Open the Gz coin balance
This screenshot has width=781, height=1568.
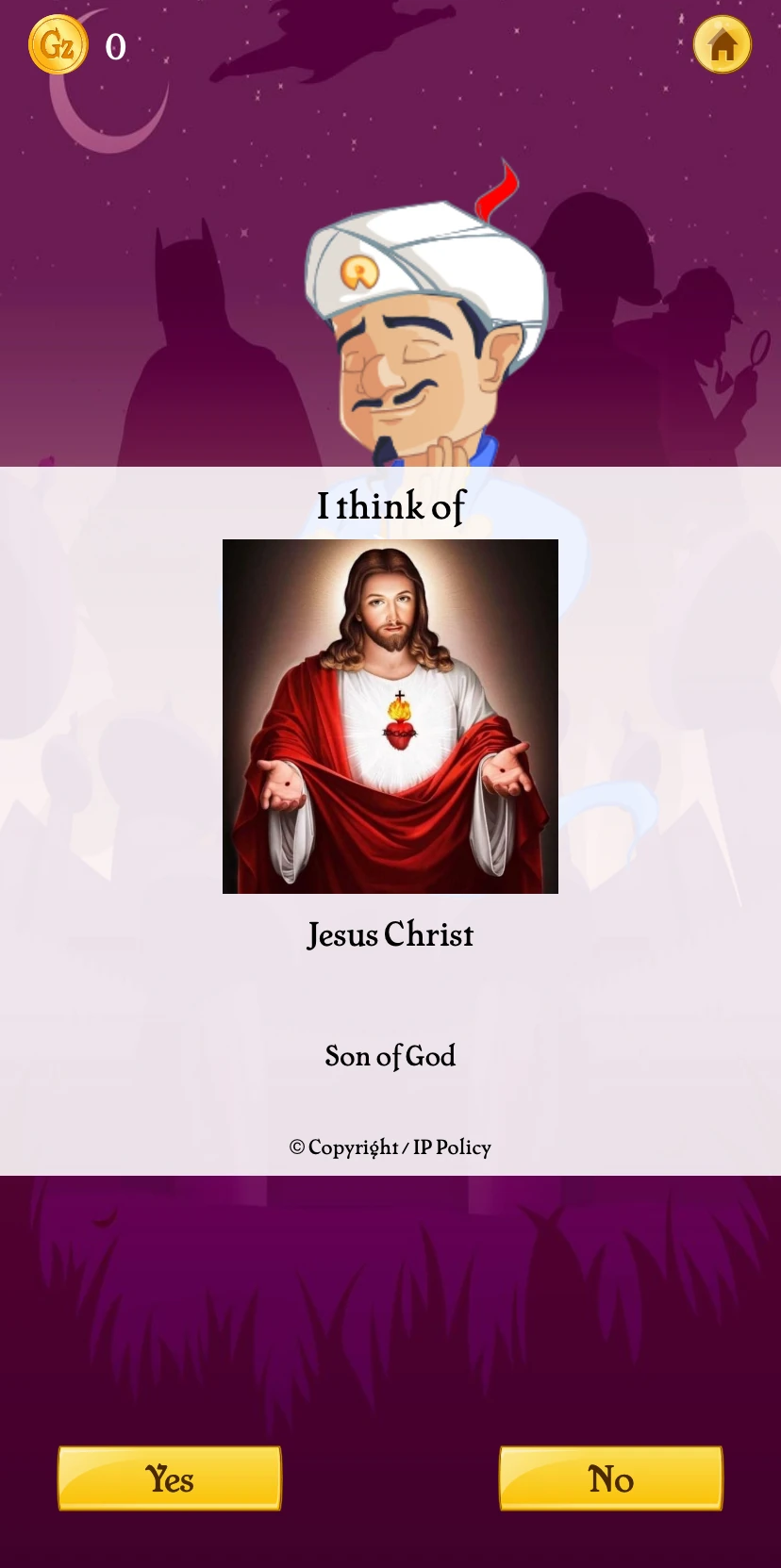(58, 45)
